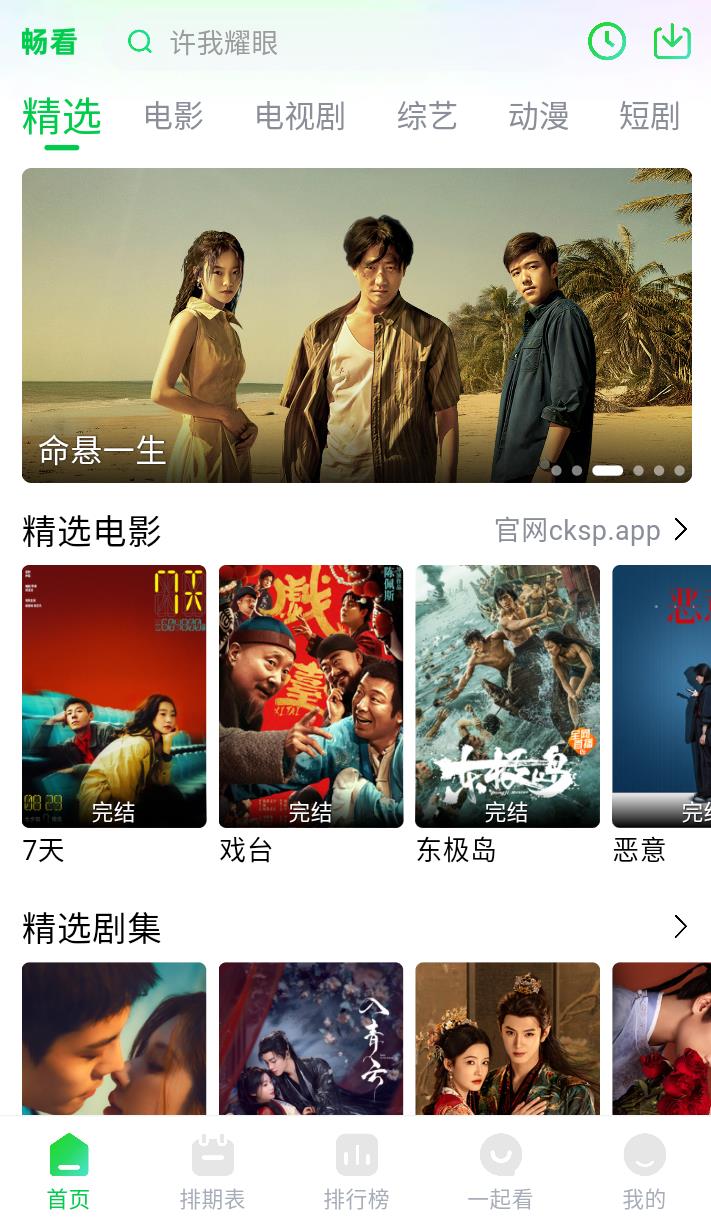Select the 综艺 tab
Viewport: 711px width, 1220px height.
(427, 116)
